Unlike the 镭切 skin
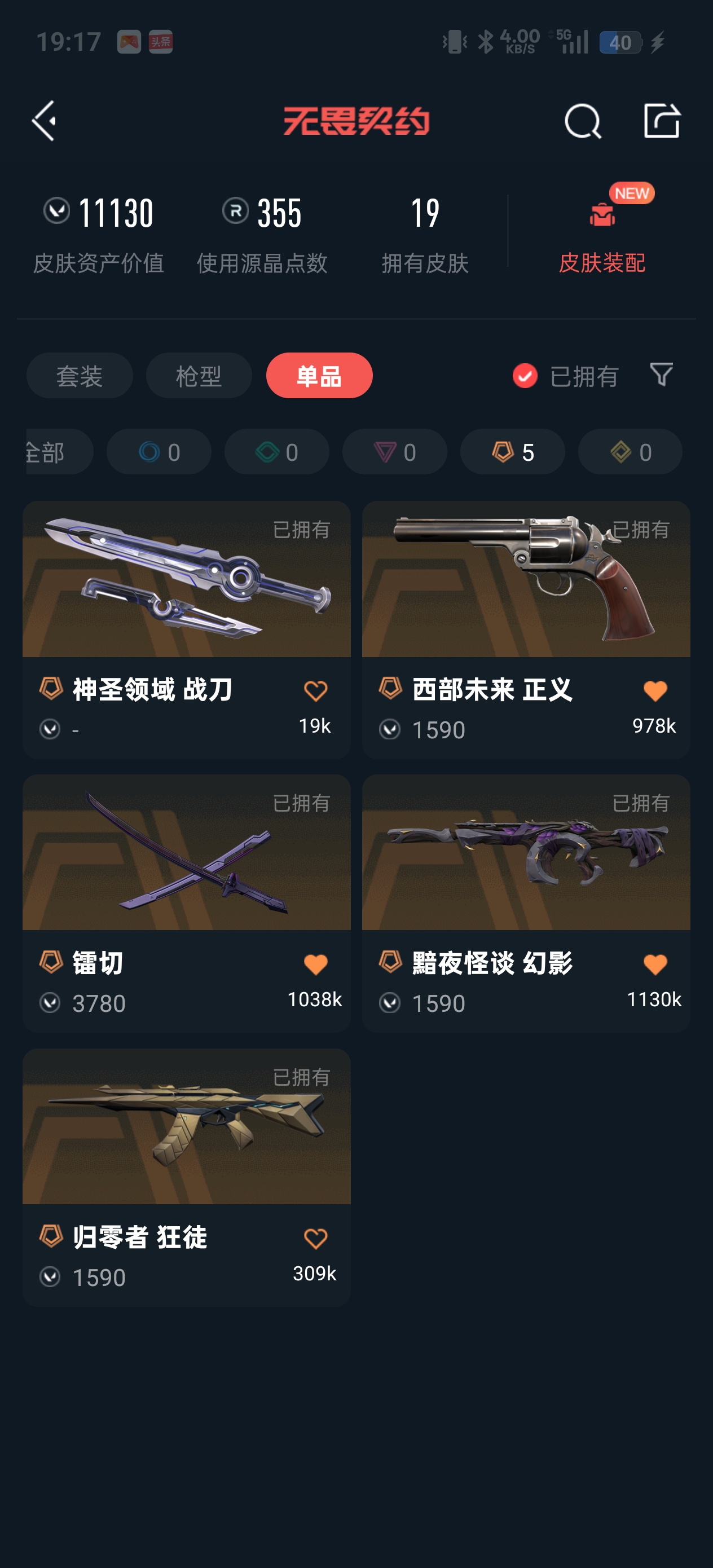Viewport: 713px width, 1568px height. click(x=315, y=964)
